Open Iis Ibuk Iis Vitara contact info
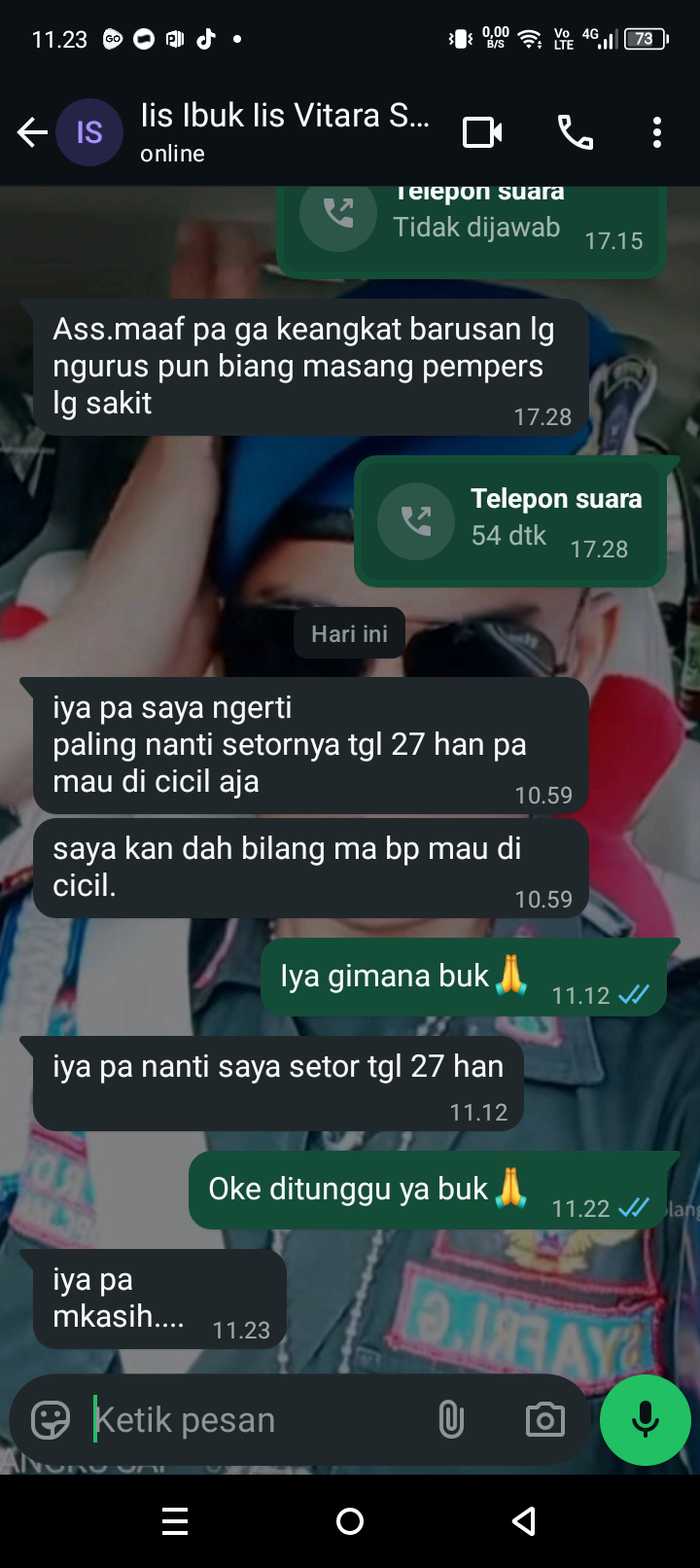The image size is (700, 1568). [284, 131]
